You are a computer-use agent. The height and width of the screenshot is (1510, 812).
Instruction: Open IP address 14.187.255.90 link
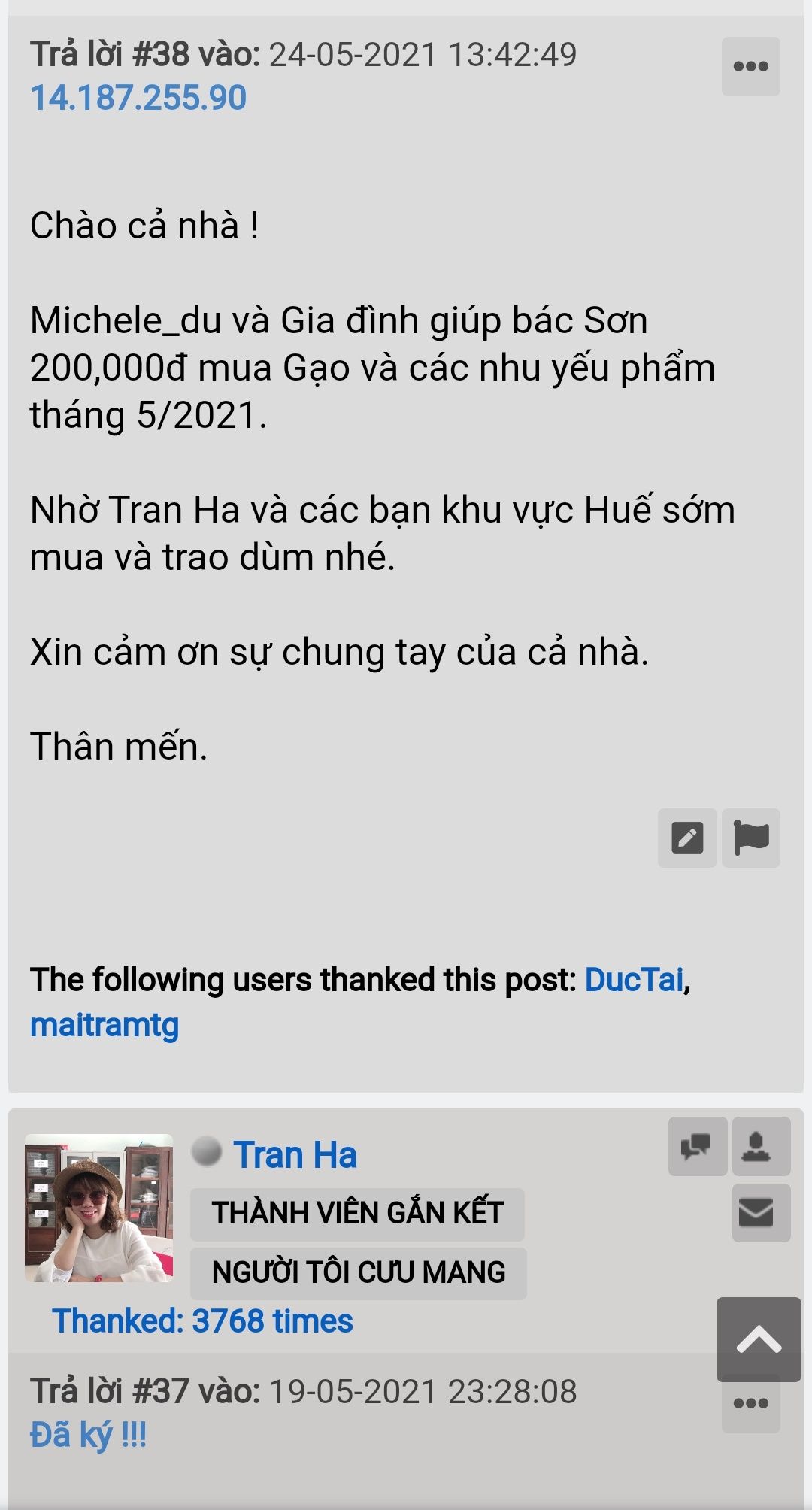[138, 98]
